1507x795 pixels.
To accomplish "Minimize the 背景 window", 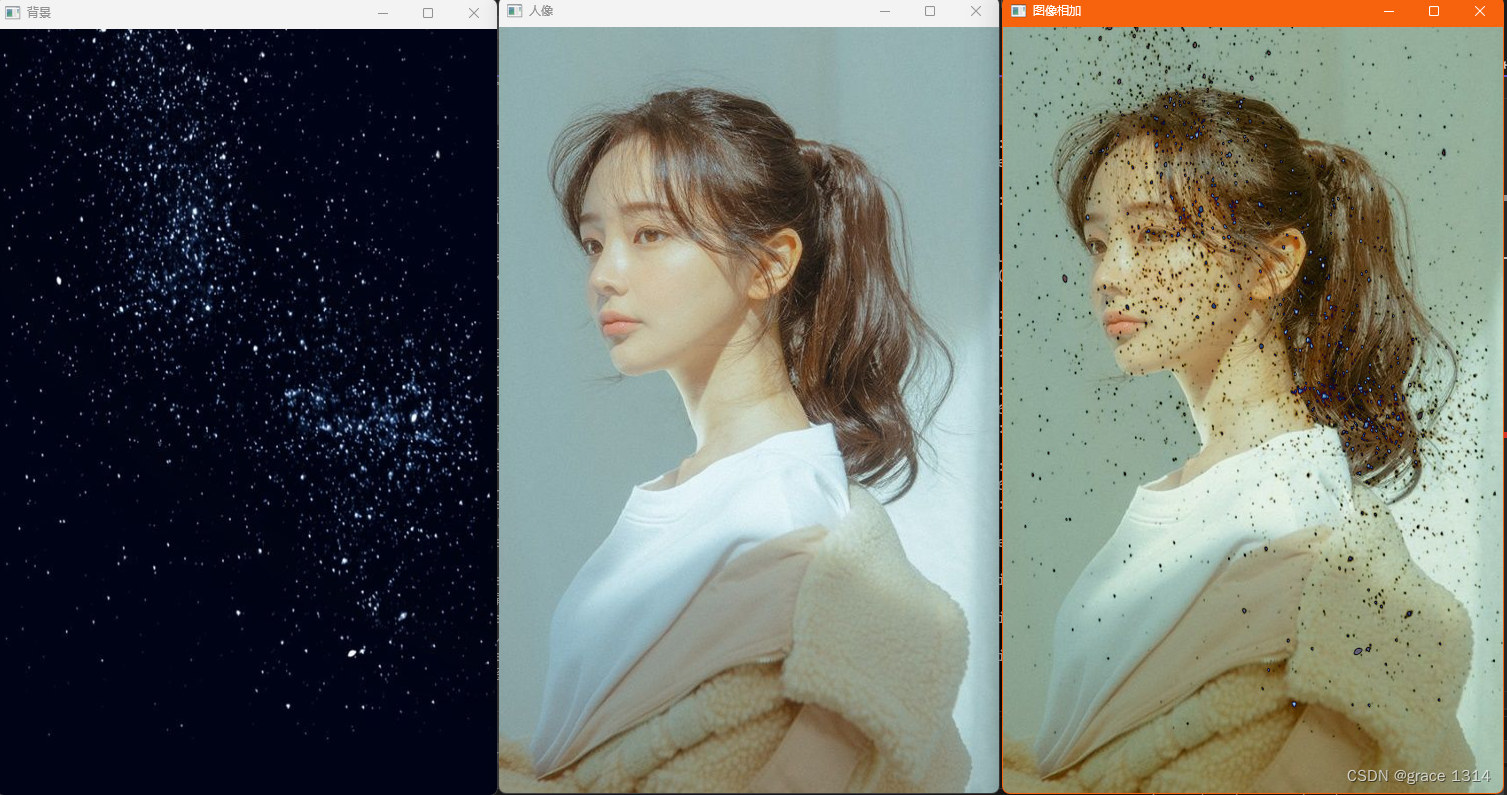I will pyautogui.click(x=382, y=13).
